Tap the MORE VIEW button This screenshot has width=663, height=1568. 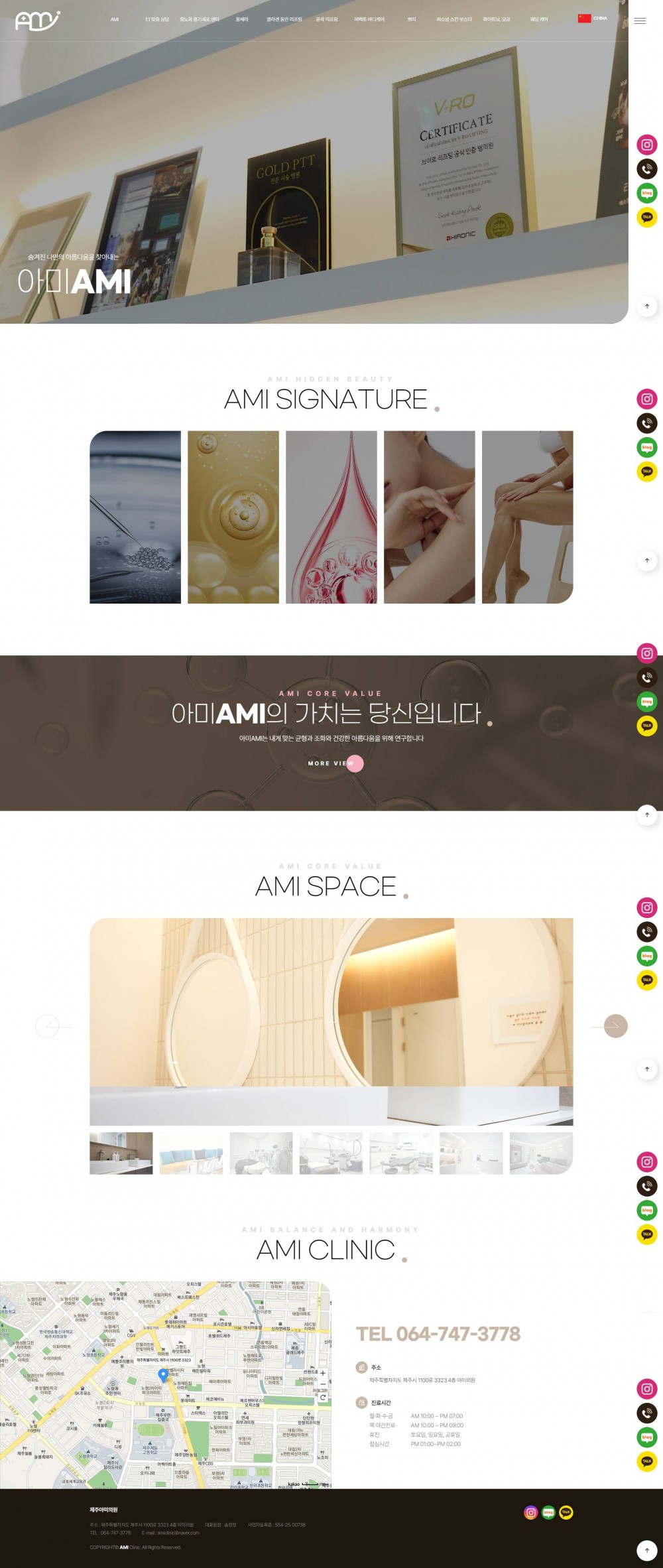click(331, 763)
